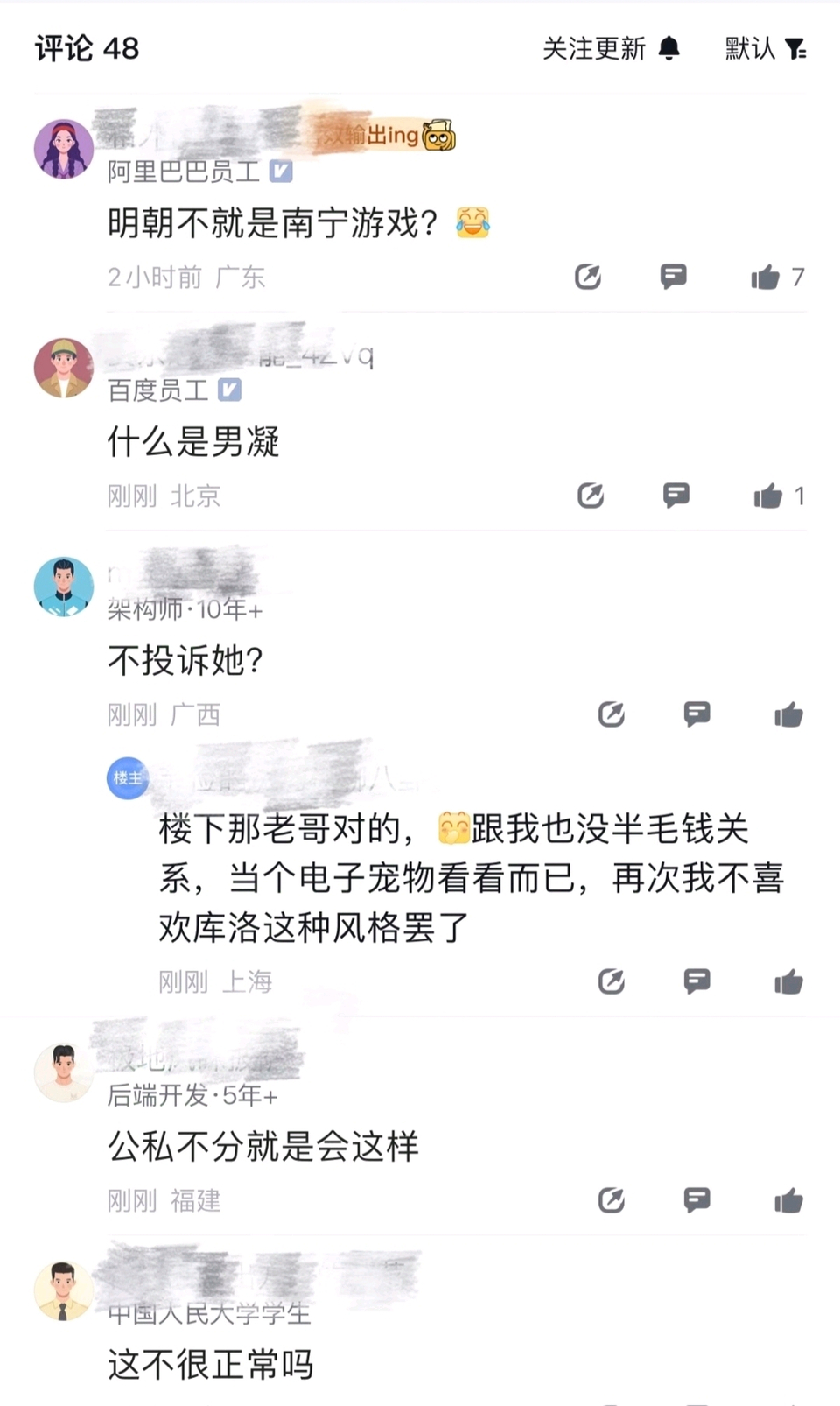Reply to the comment 什么是男凝
Viewport: 840px width, 1406px height.
(675, 496)
